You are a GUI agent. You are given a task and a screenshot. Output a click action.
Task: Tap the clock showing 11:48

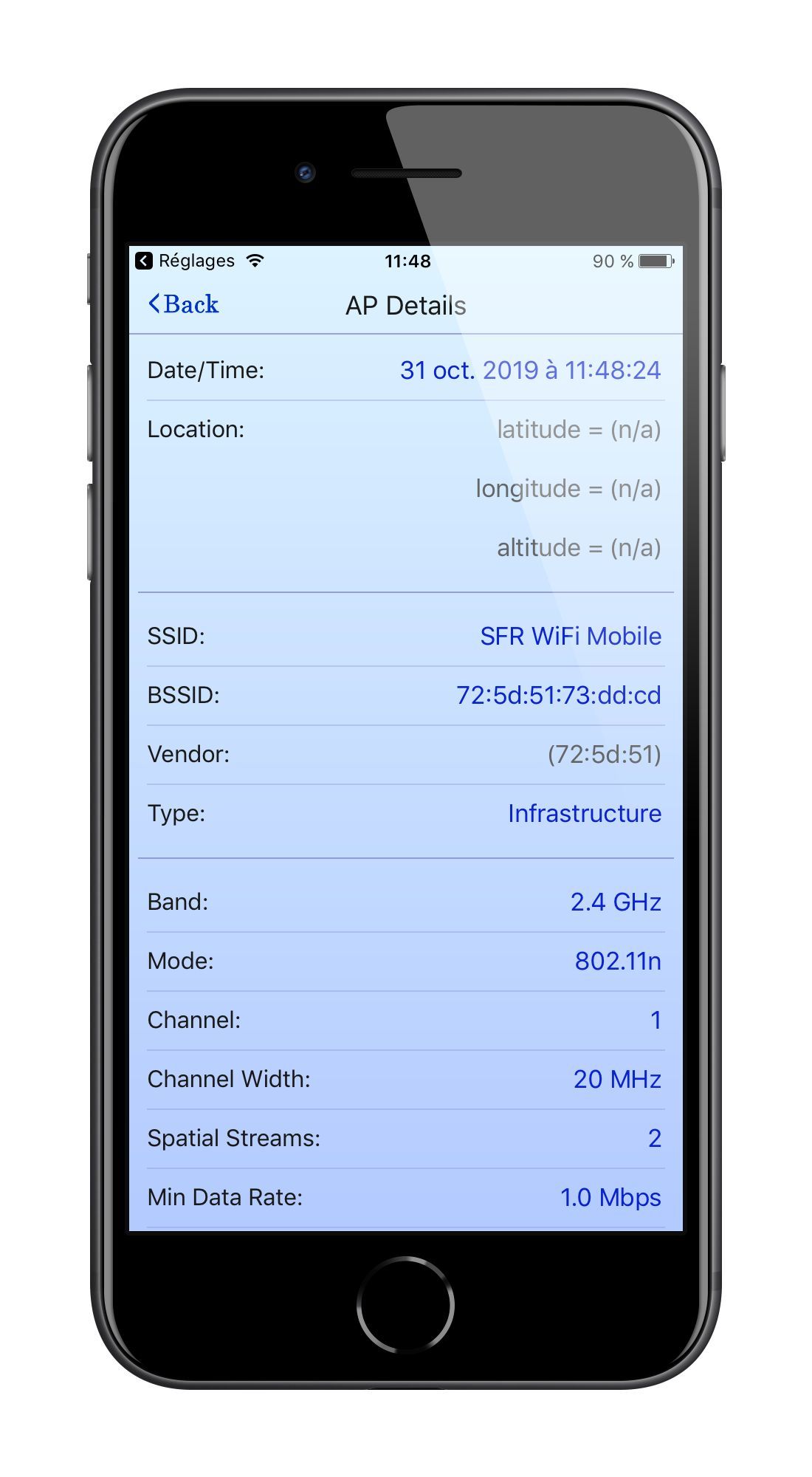tap(405, 260)
